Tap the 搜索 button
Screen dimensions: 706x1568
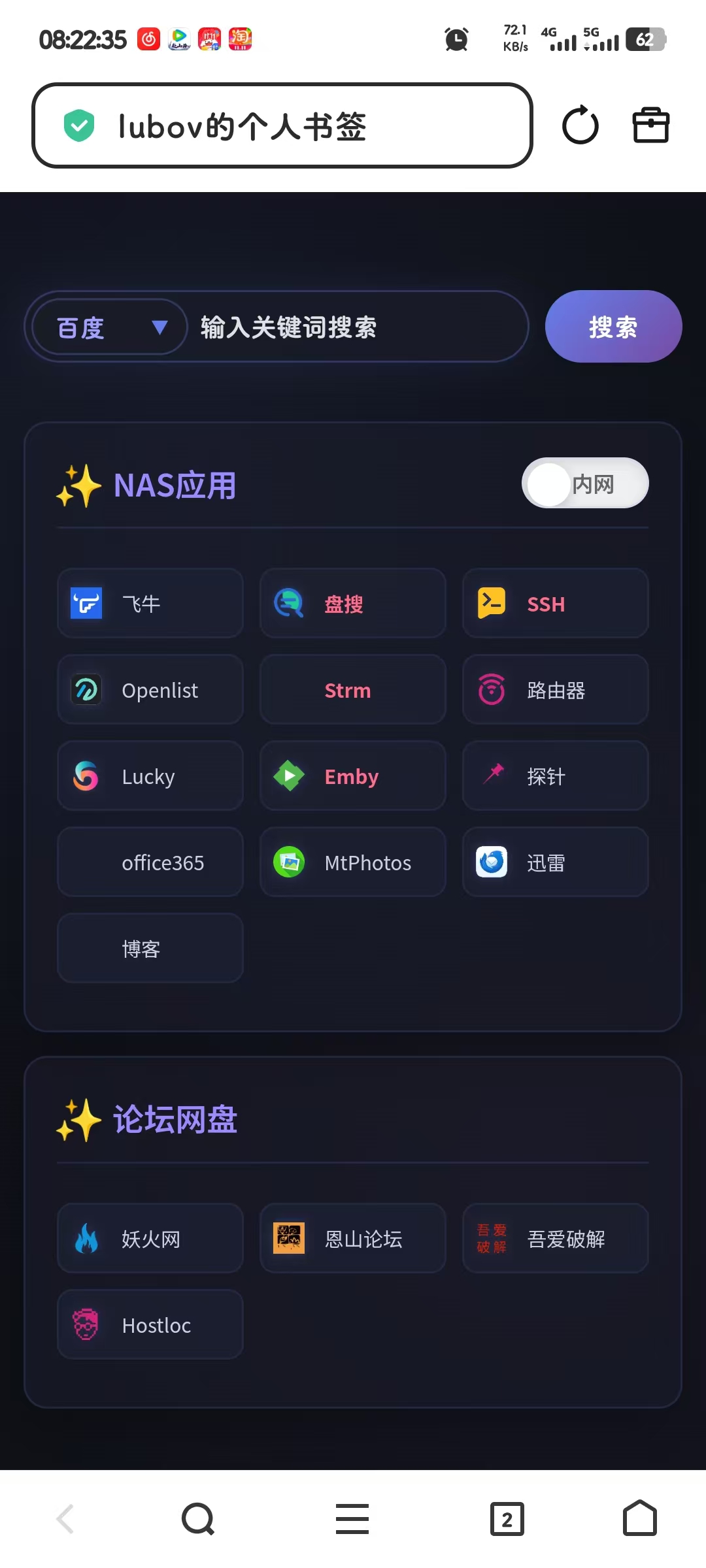click(613, 327)
